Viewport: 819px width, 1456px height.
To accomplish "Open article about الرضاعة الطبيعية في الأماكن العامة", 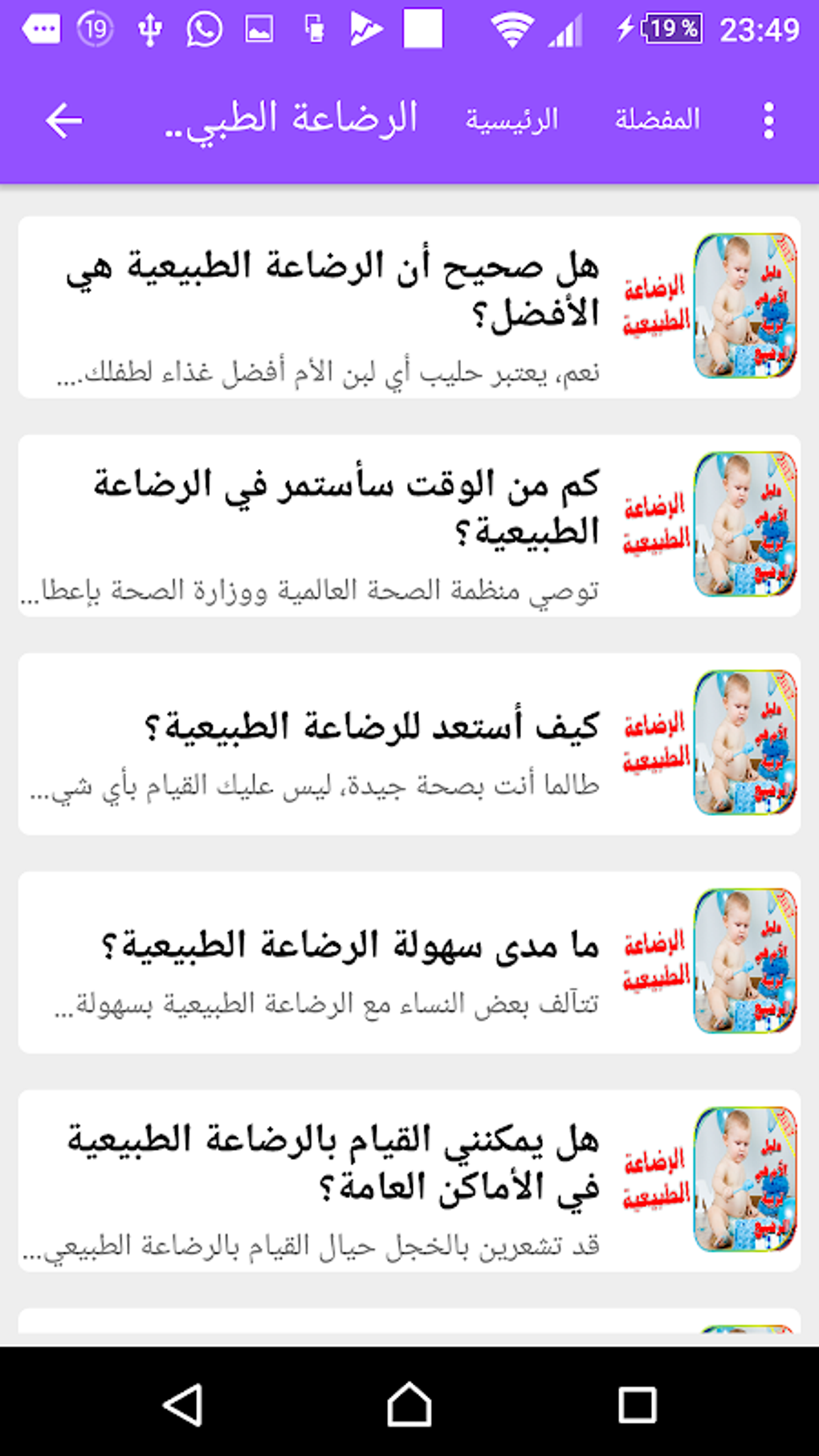I will click(409, 1181).
